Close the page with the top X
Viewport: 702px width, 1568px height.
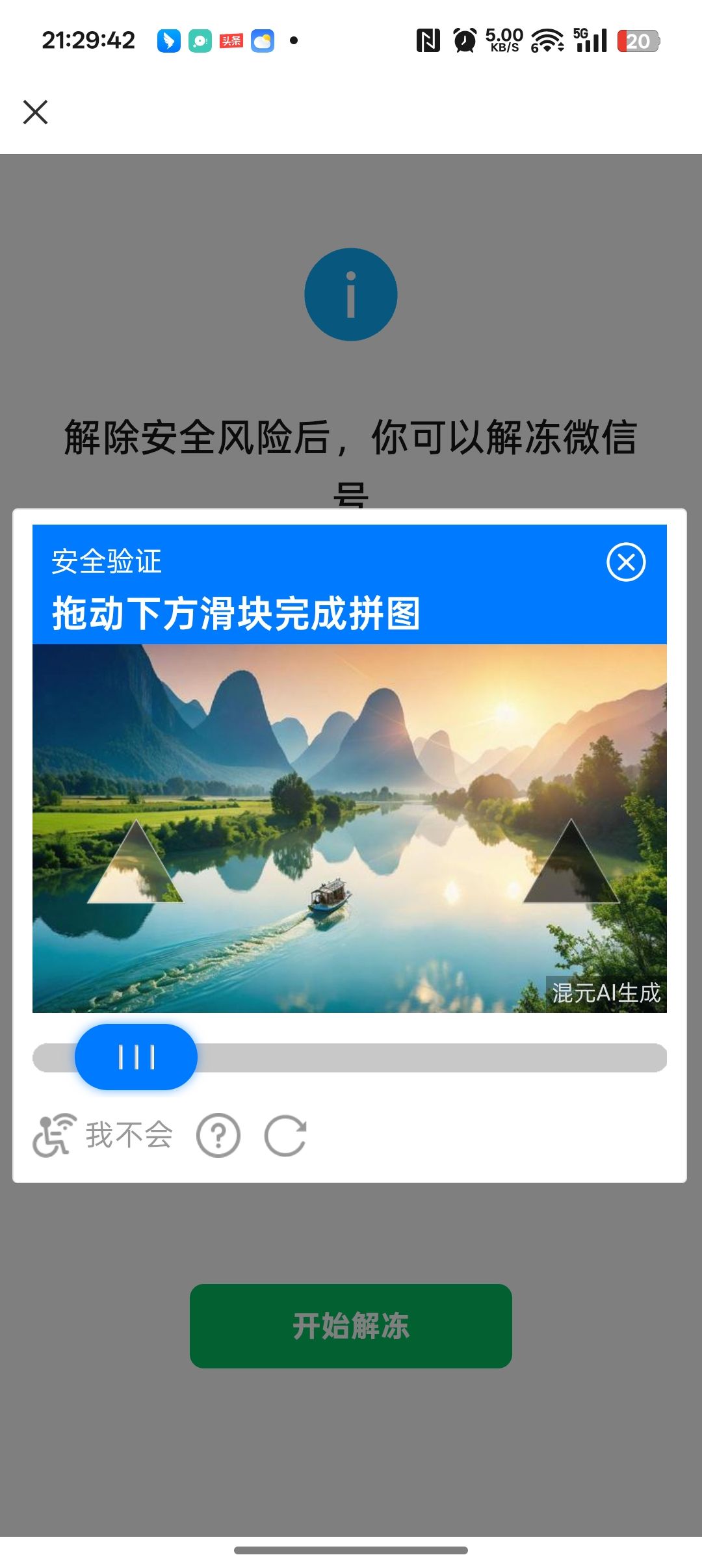pos(35,112)
